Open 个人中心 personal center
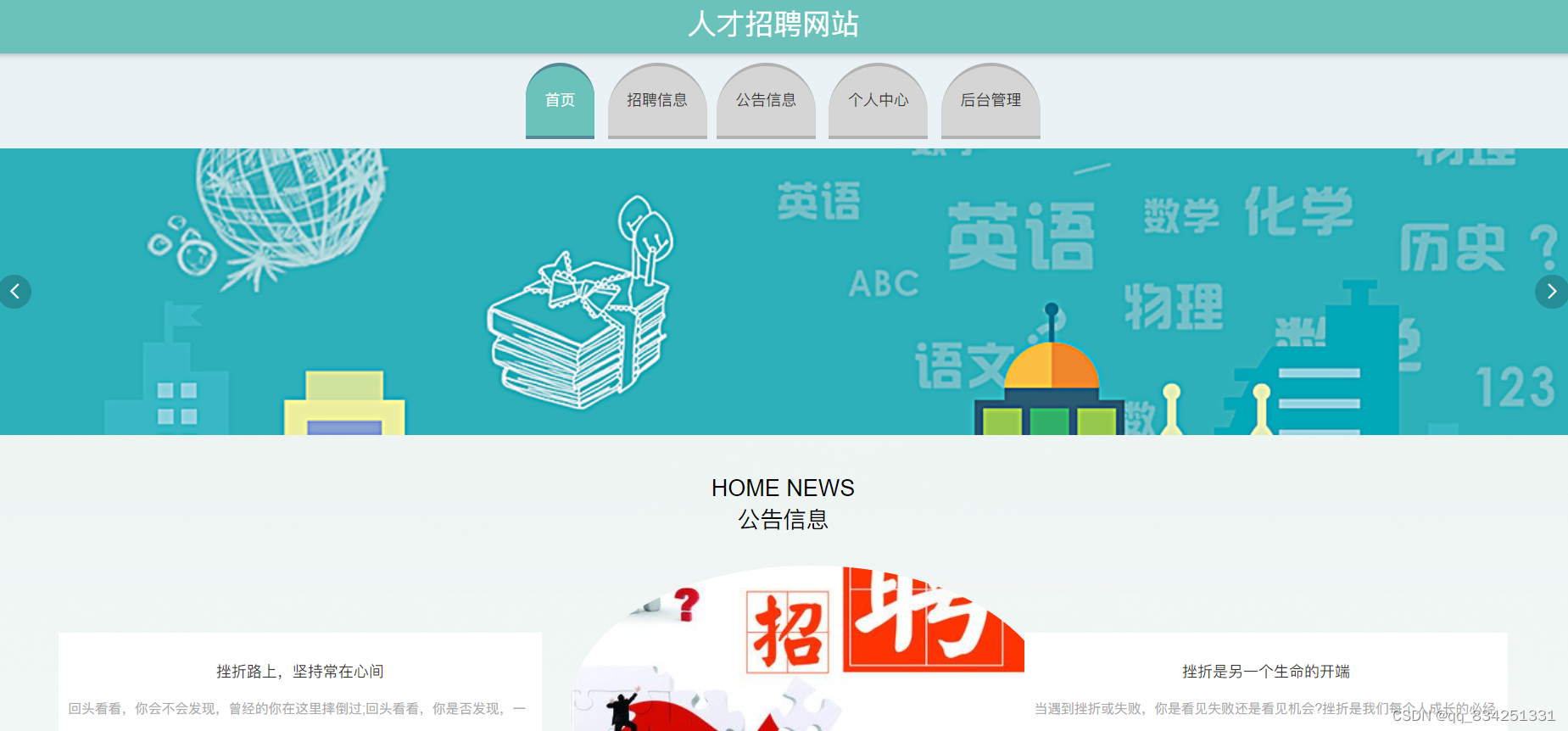 [x=878, y=100]
